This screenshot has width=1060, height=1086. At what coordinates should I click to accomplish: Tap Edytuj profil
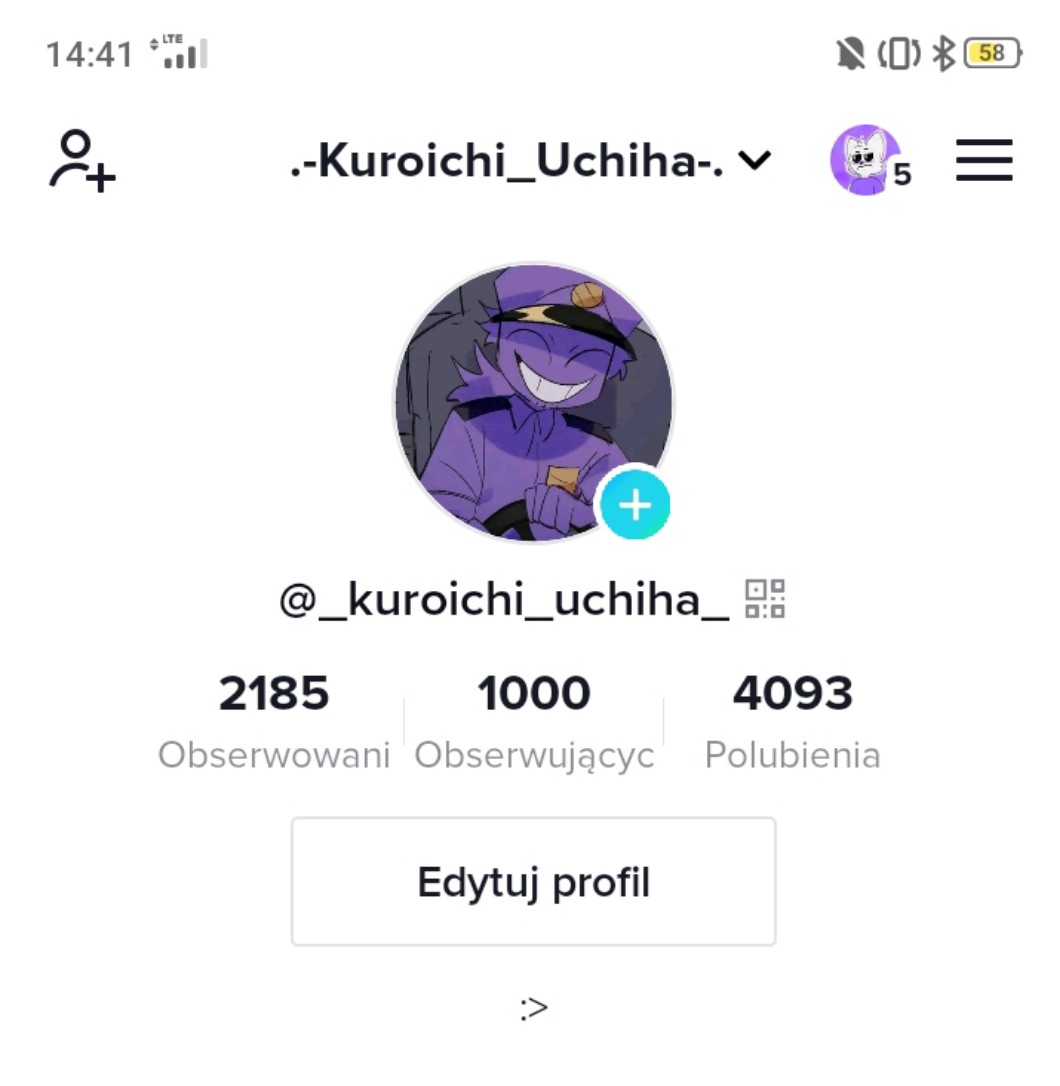coord(533,881)
